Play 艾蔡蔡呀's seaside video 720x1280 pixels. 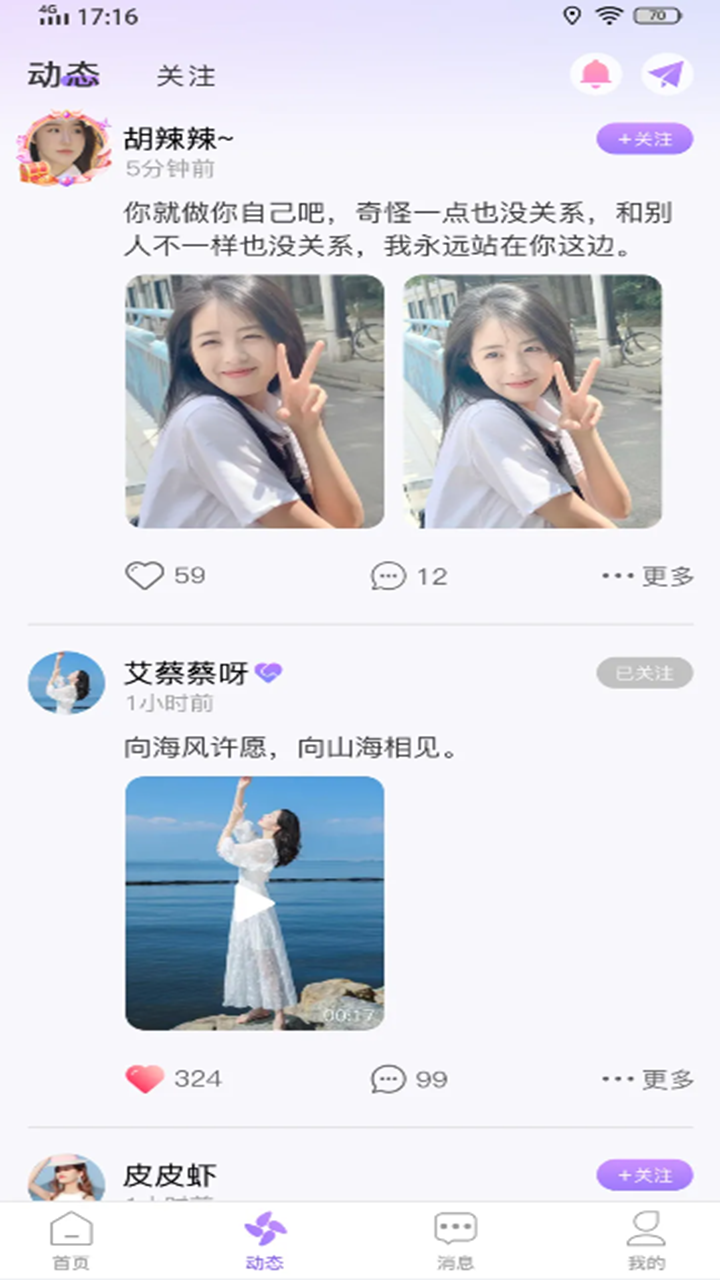254,903
